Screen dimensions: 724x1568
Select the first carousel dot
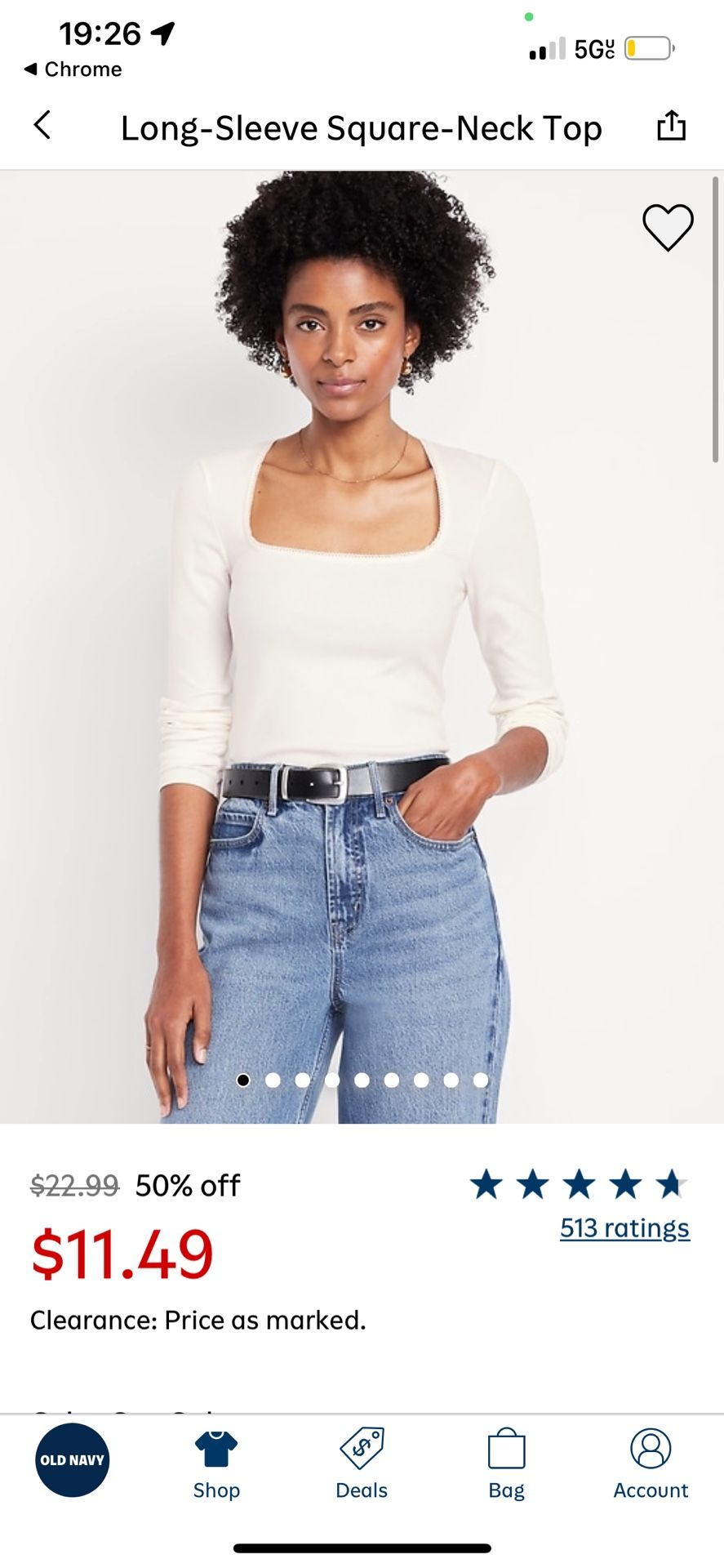click(244, 1080)
